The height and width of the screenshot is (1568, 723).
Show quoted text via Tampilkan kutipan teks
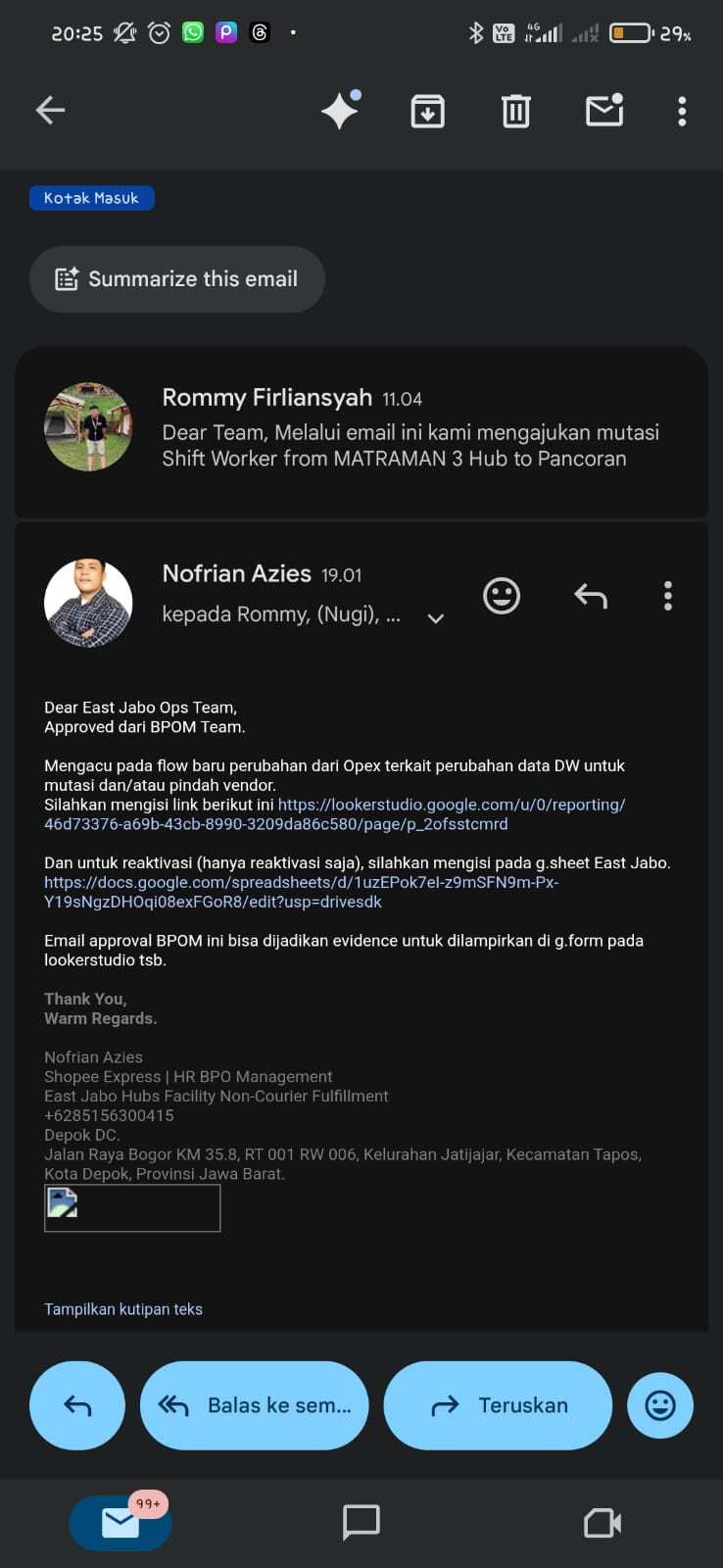coord(123,1309)
